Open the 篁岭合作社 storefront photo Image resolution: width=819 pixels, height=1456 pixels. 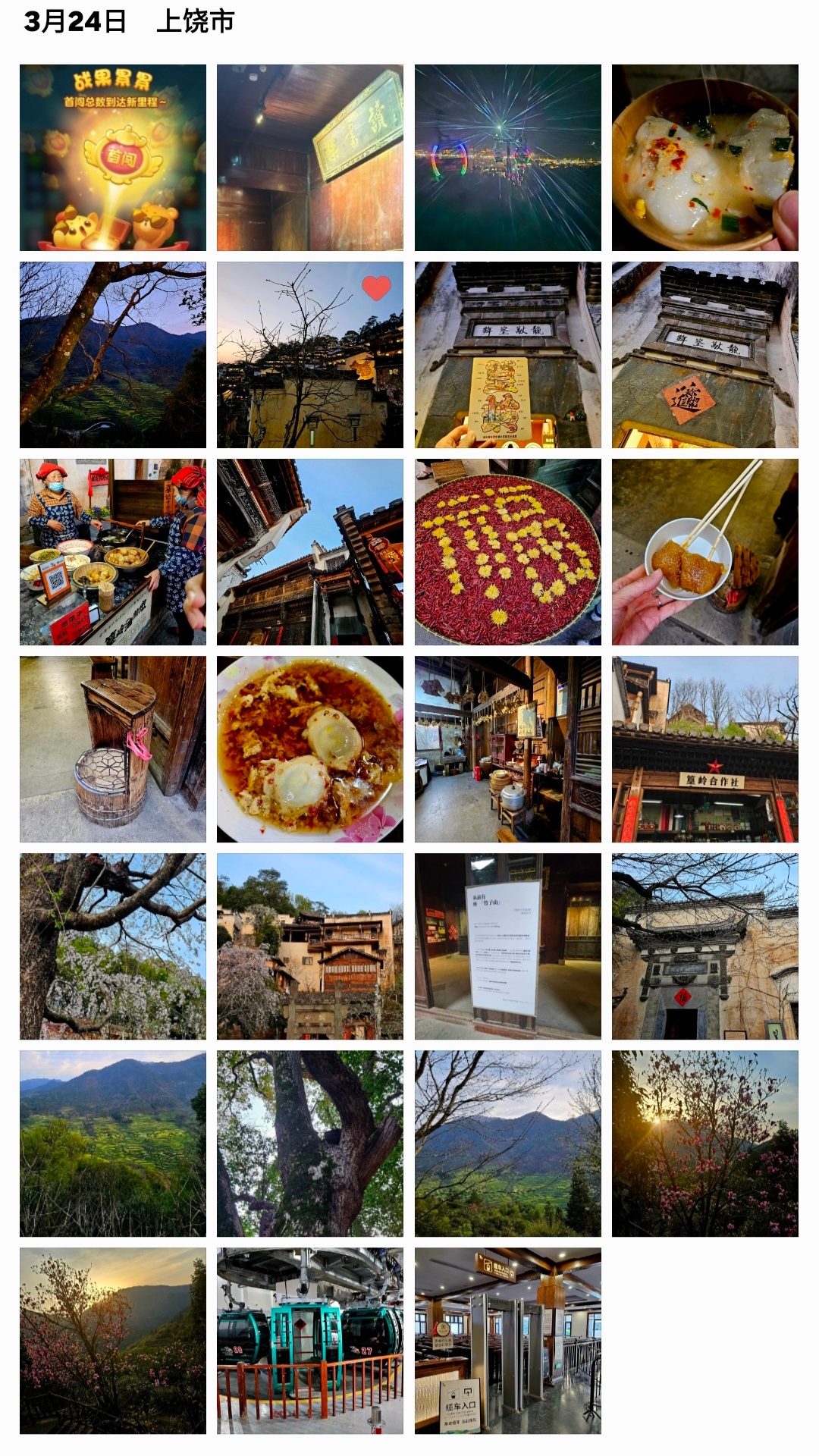pos(705,749)
